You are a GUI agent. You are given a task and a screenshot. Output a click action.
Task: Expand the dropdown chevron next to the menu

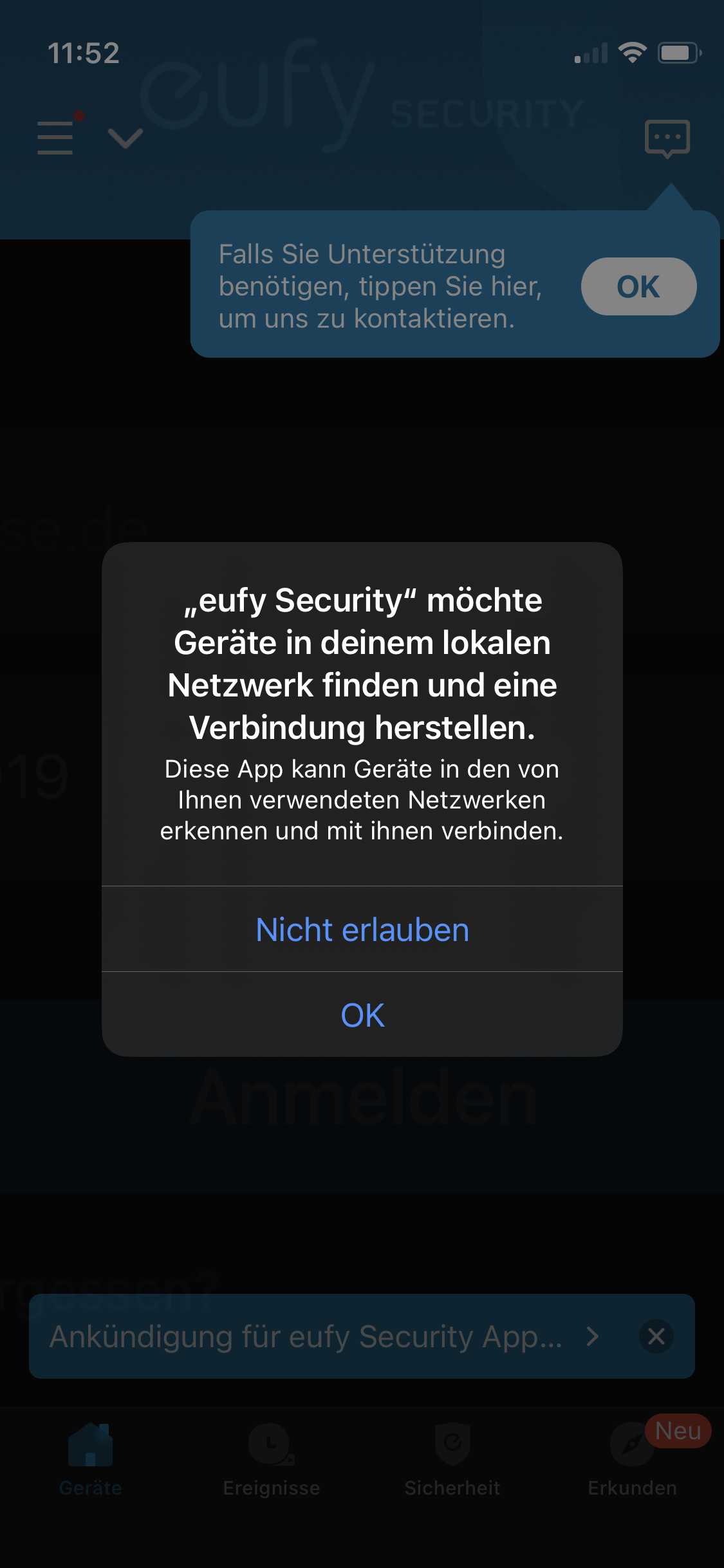(x=125, y=138)
